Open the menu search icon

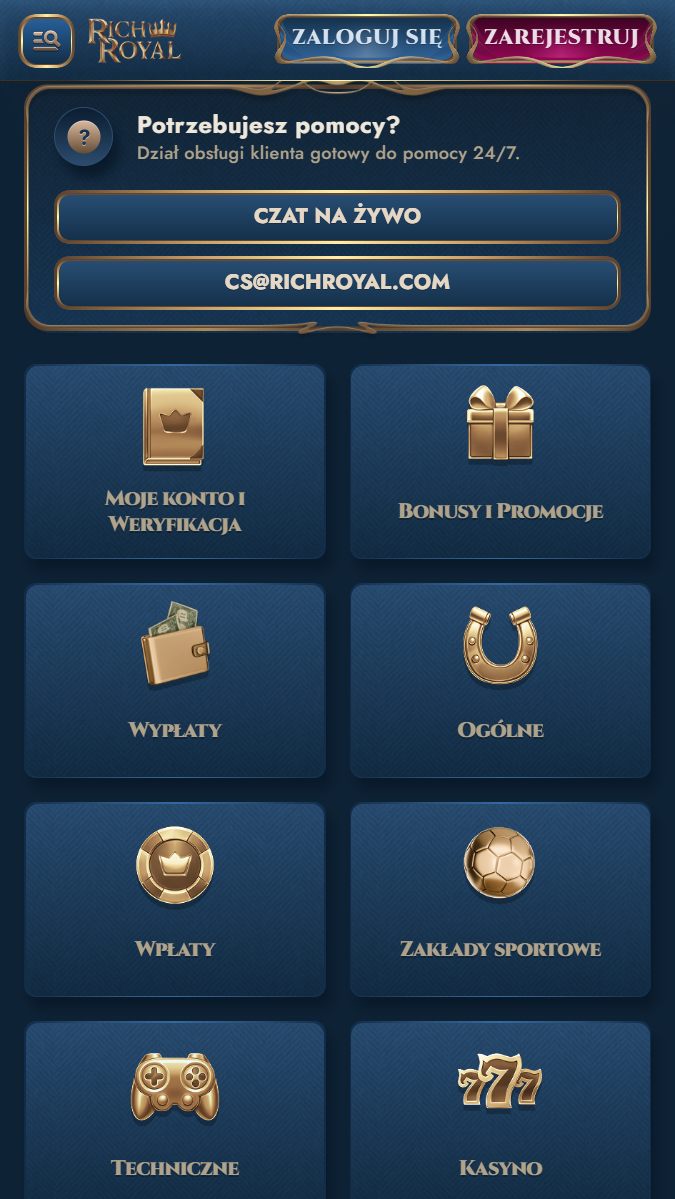tap(47, 41)
